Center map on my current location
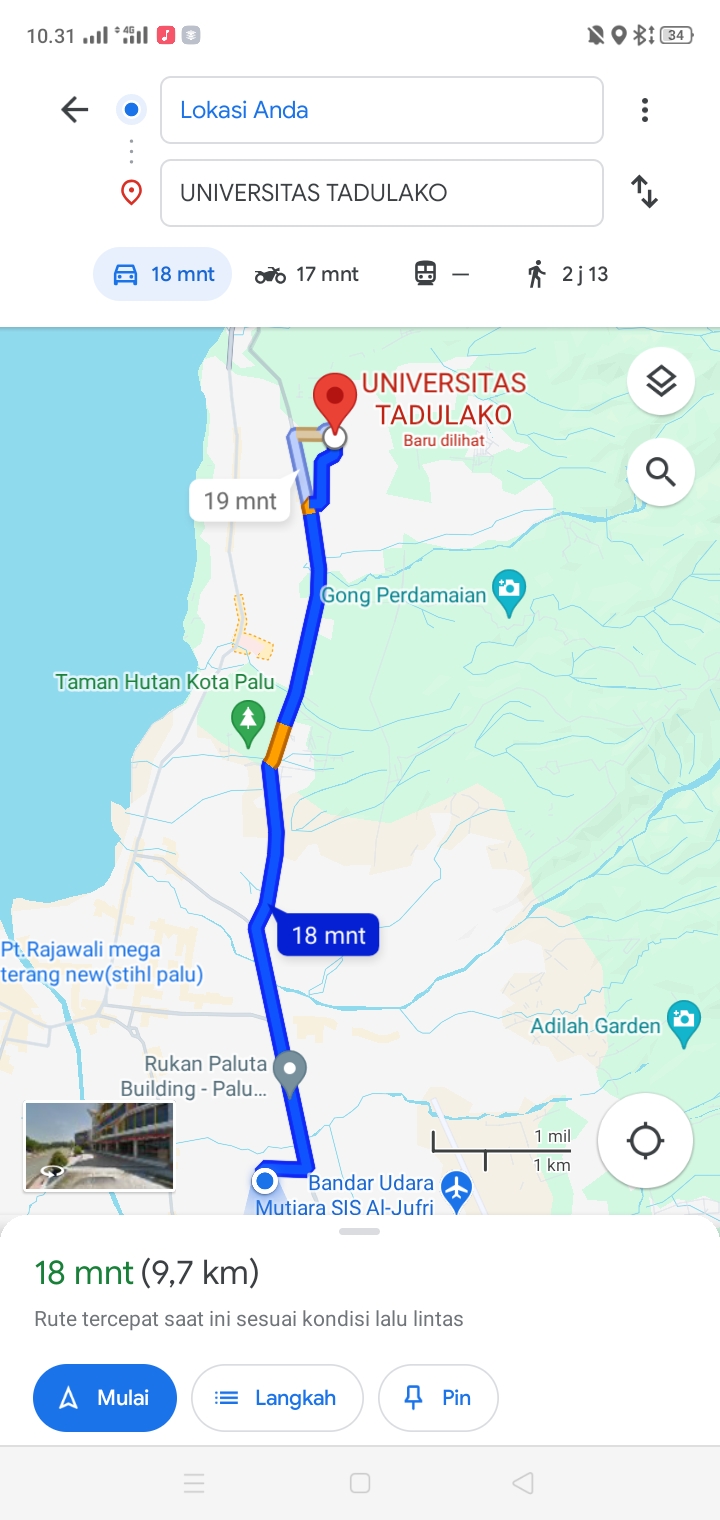The image size is (720, 1520). pos(645,1140)
